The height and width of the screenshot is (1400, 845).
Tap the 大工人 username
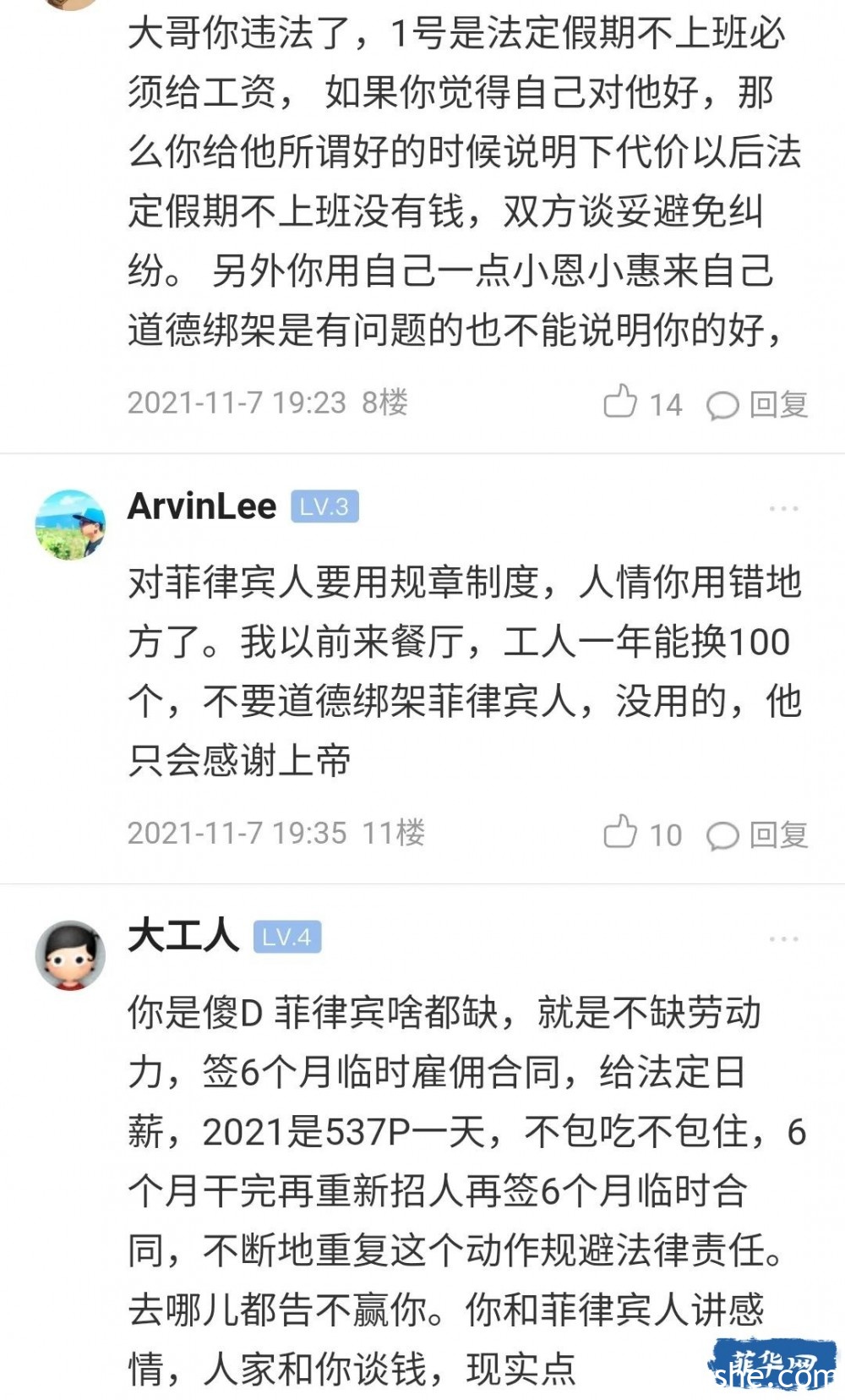tap(183, 937)
